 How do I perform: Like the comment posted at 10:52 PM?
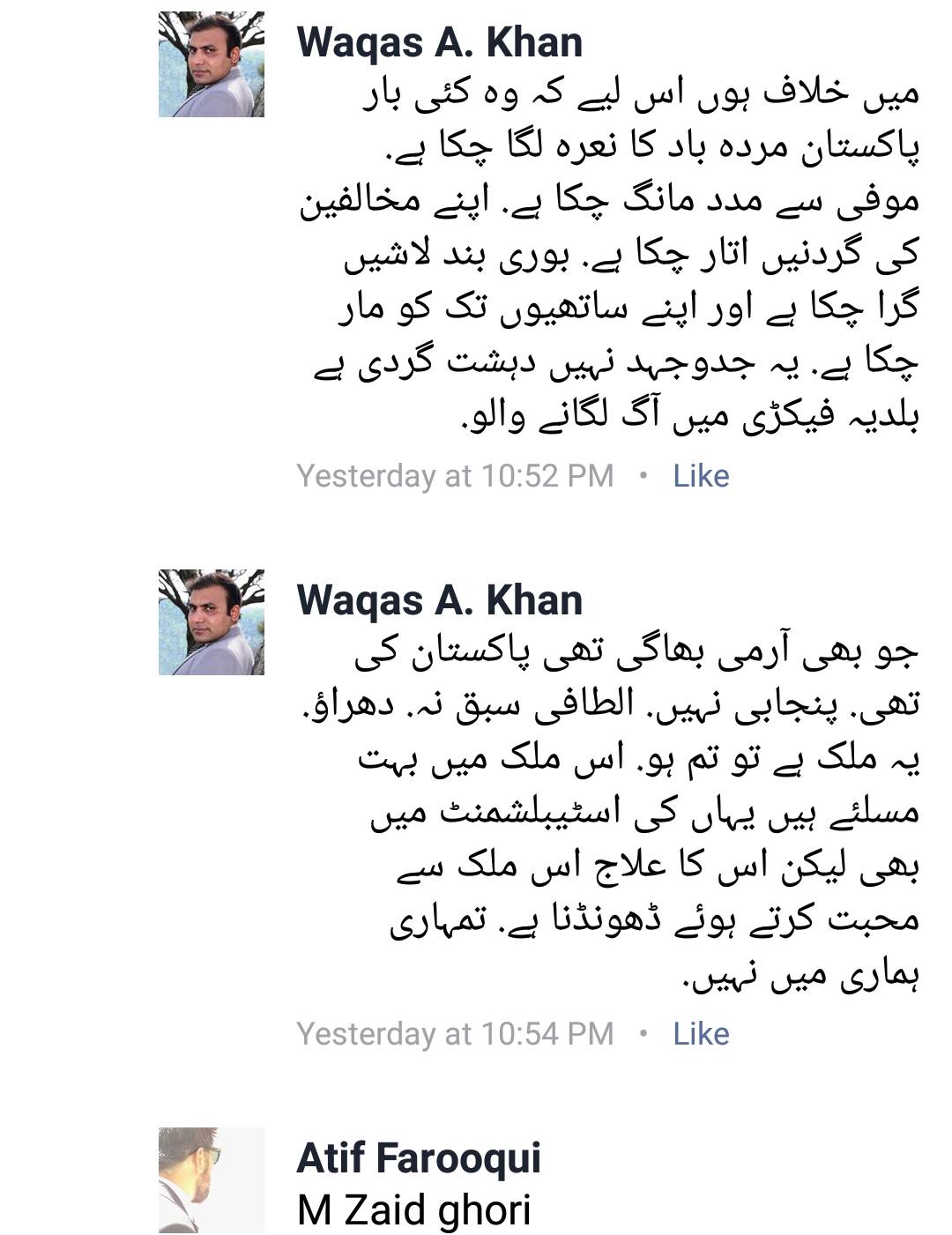[x=700, y=476]
